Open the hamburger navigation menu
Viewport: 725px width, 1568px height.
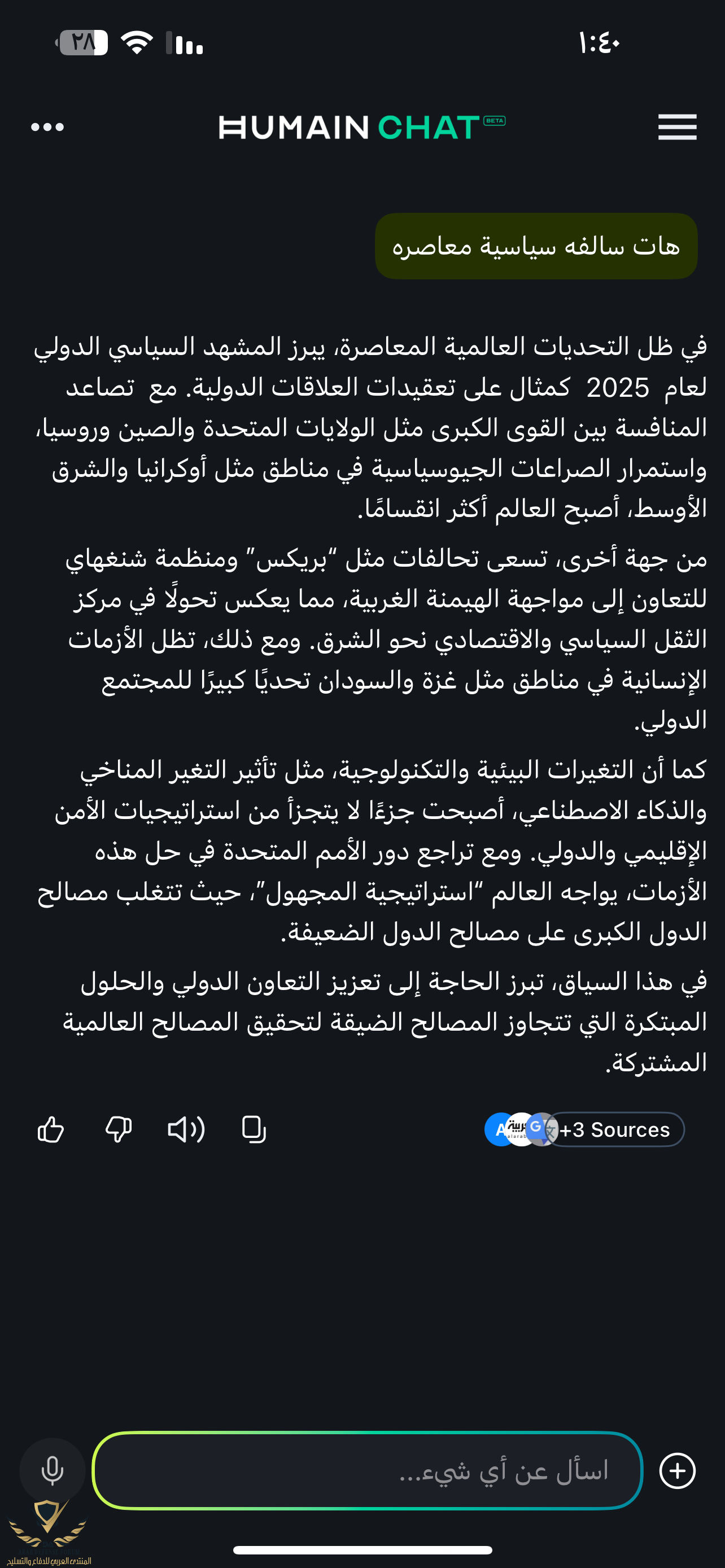tap(677, 126)
